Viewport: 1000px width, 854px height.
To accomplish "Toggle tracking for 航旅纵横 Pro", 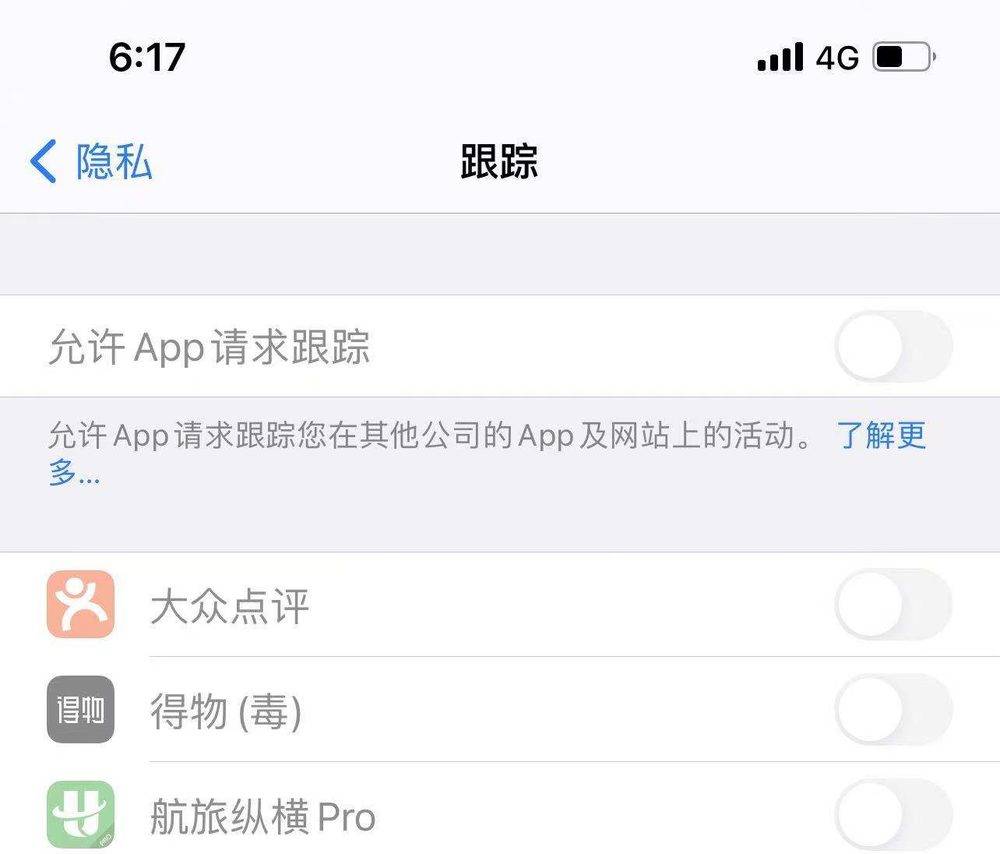I will [893, 814].
